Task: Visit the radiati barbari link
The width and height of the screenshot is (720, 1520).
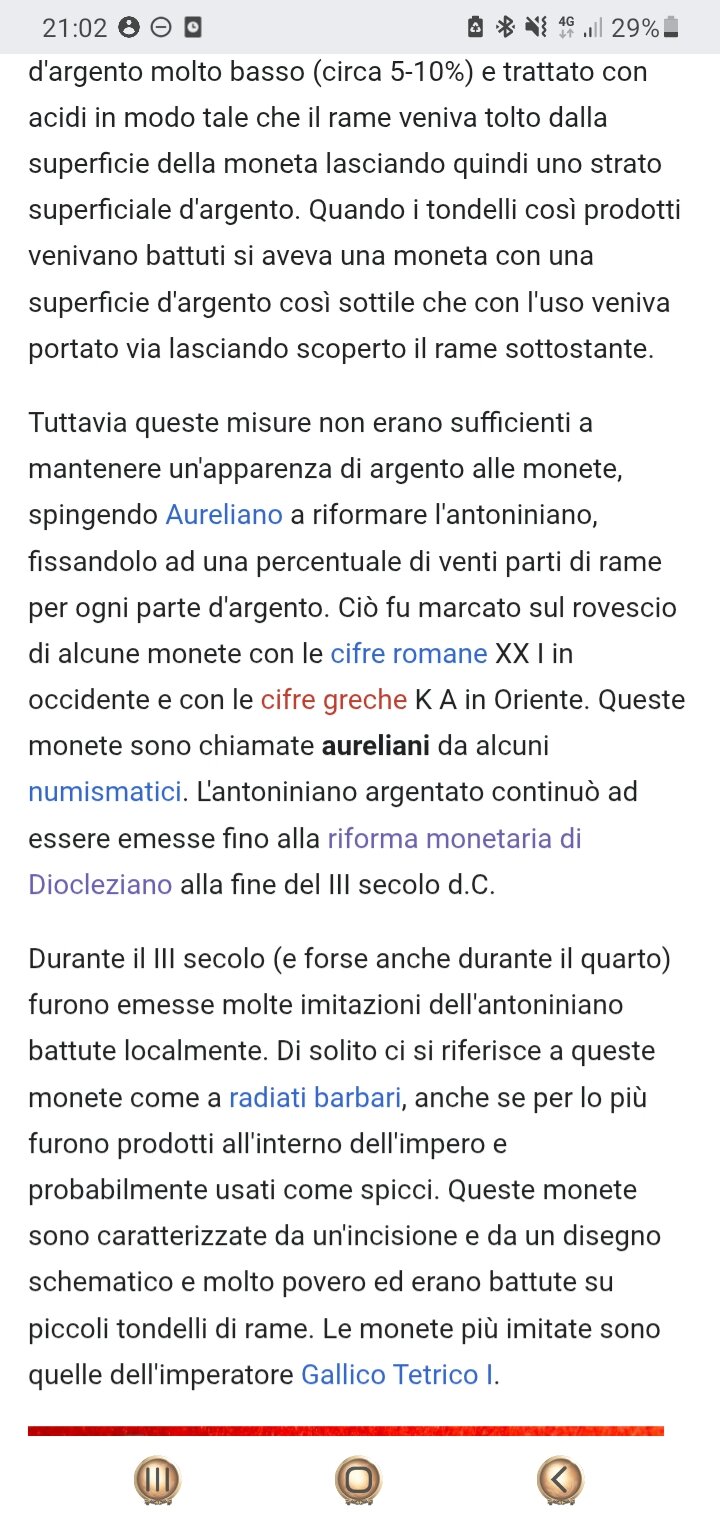Action: pos(315,1098)
